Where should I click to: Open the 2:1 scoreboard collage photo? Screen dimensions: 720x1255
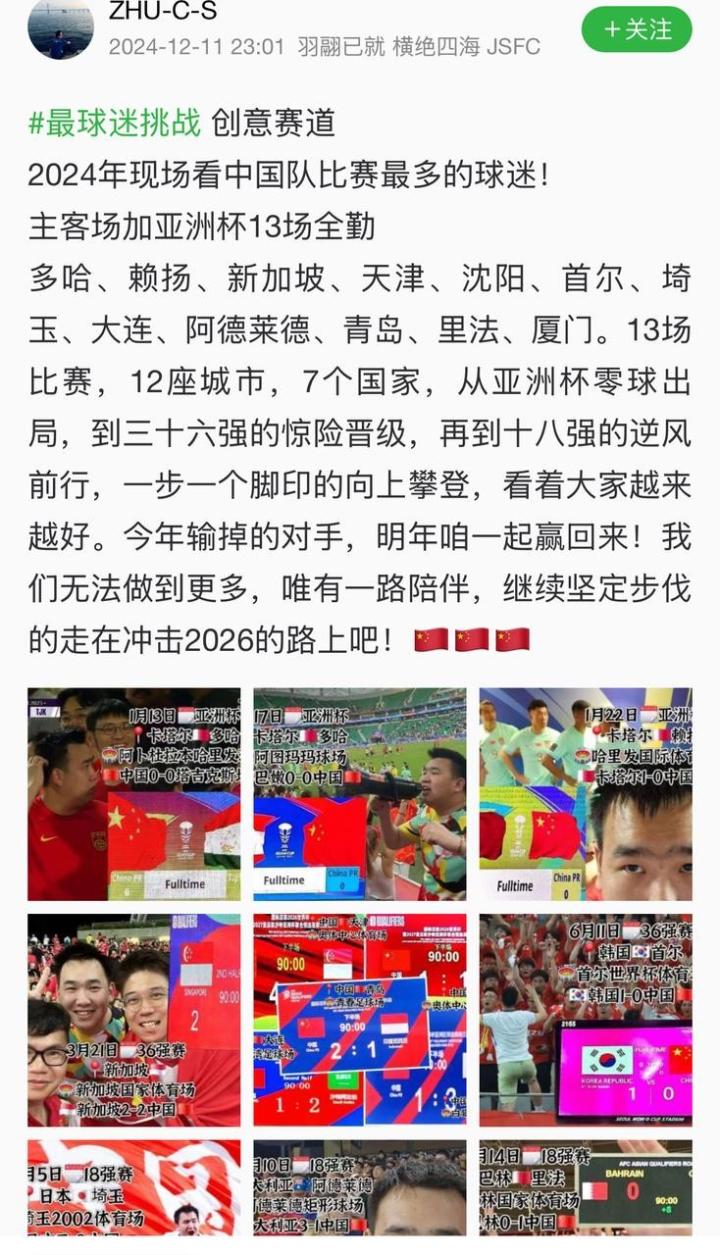coord(359,1020)
